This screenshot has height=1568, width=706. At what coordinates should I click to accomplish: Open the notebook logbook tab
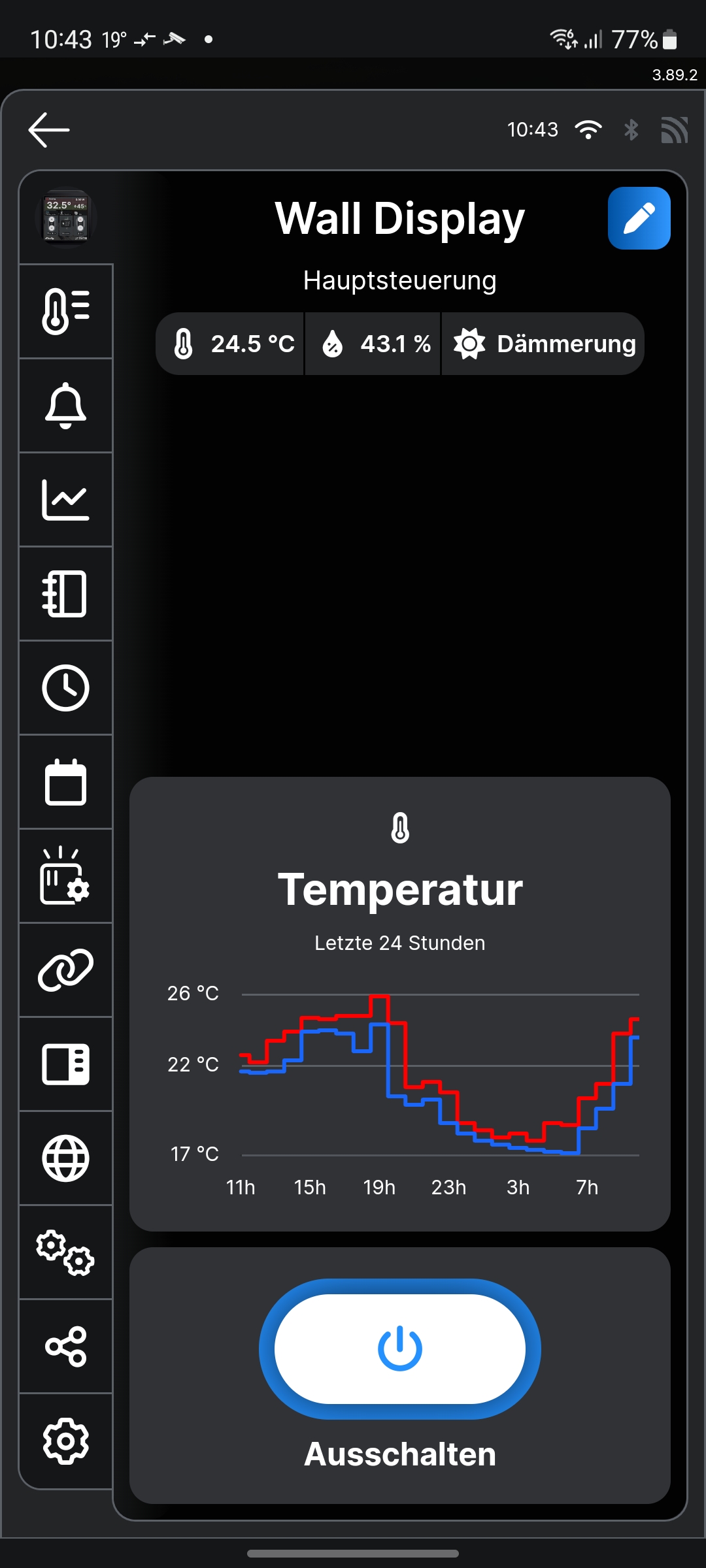(x=65, y=594)
